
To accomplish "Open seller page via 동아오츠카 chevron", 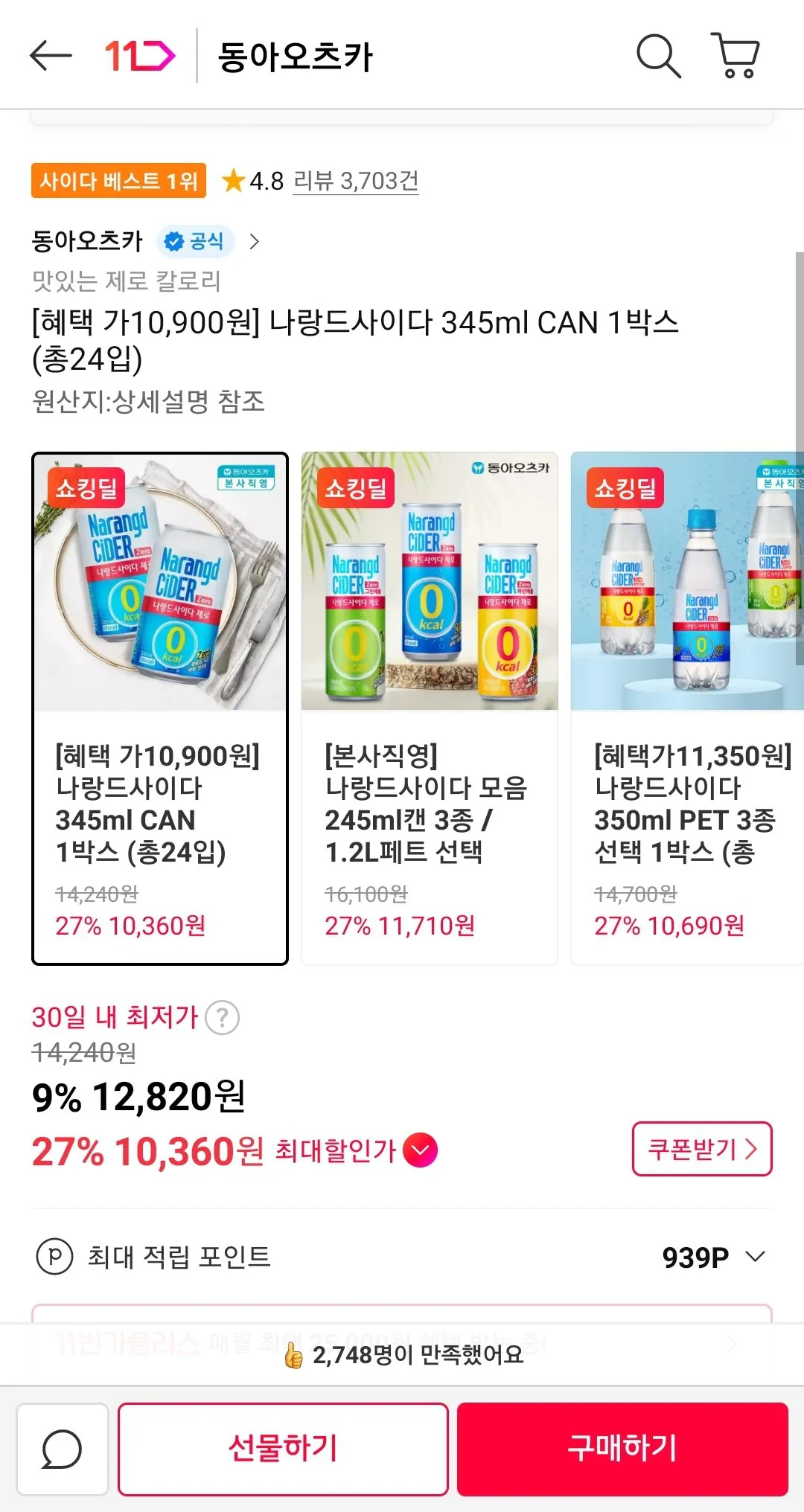I will coord(255,241).
